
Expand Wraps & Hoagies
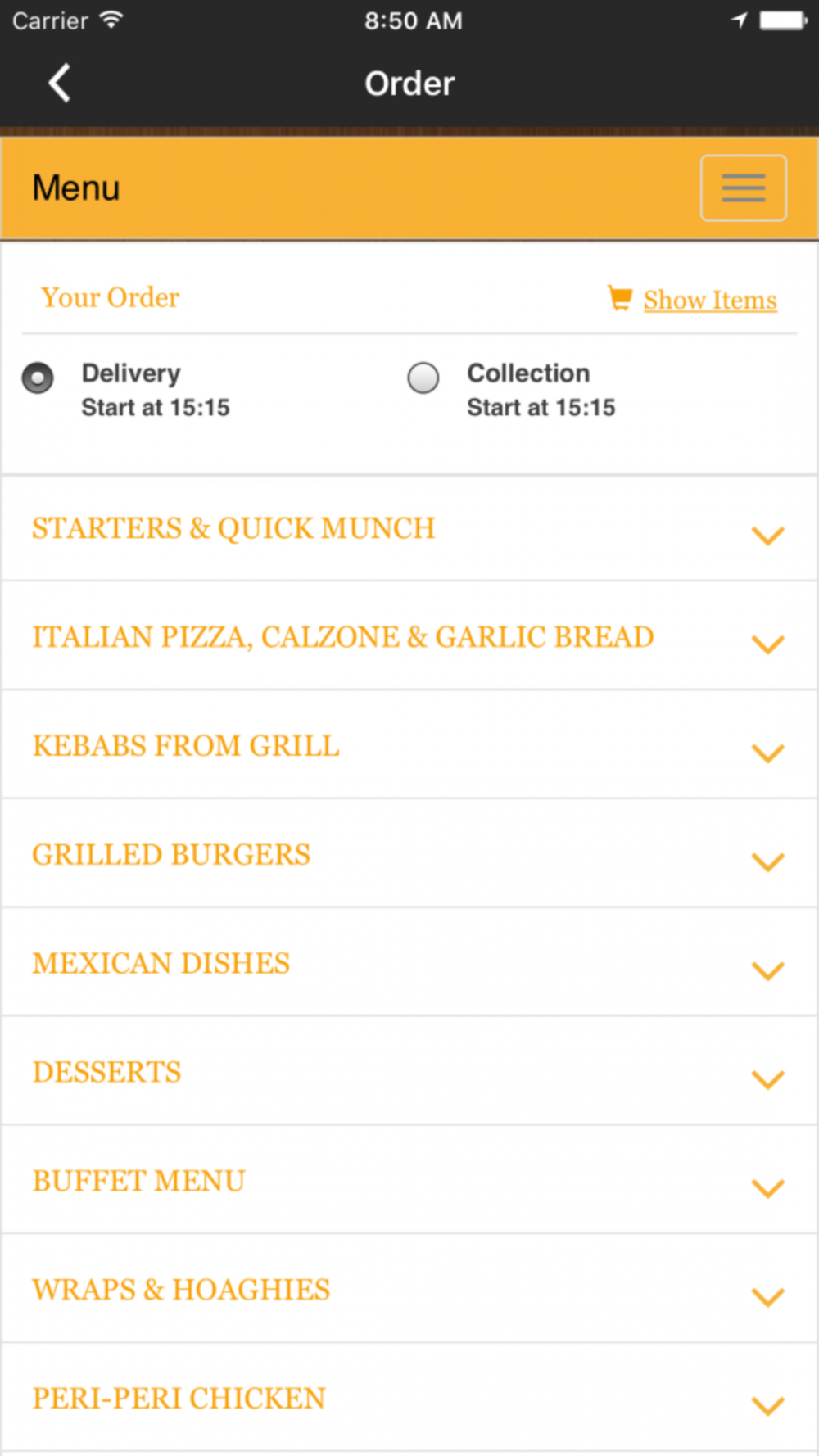[409, 1290]
